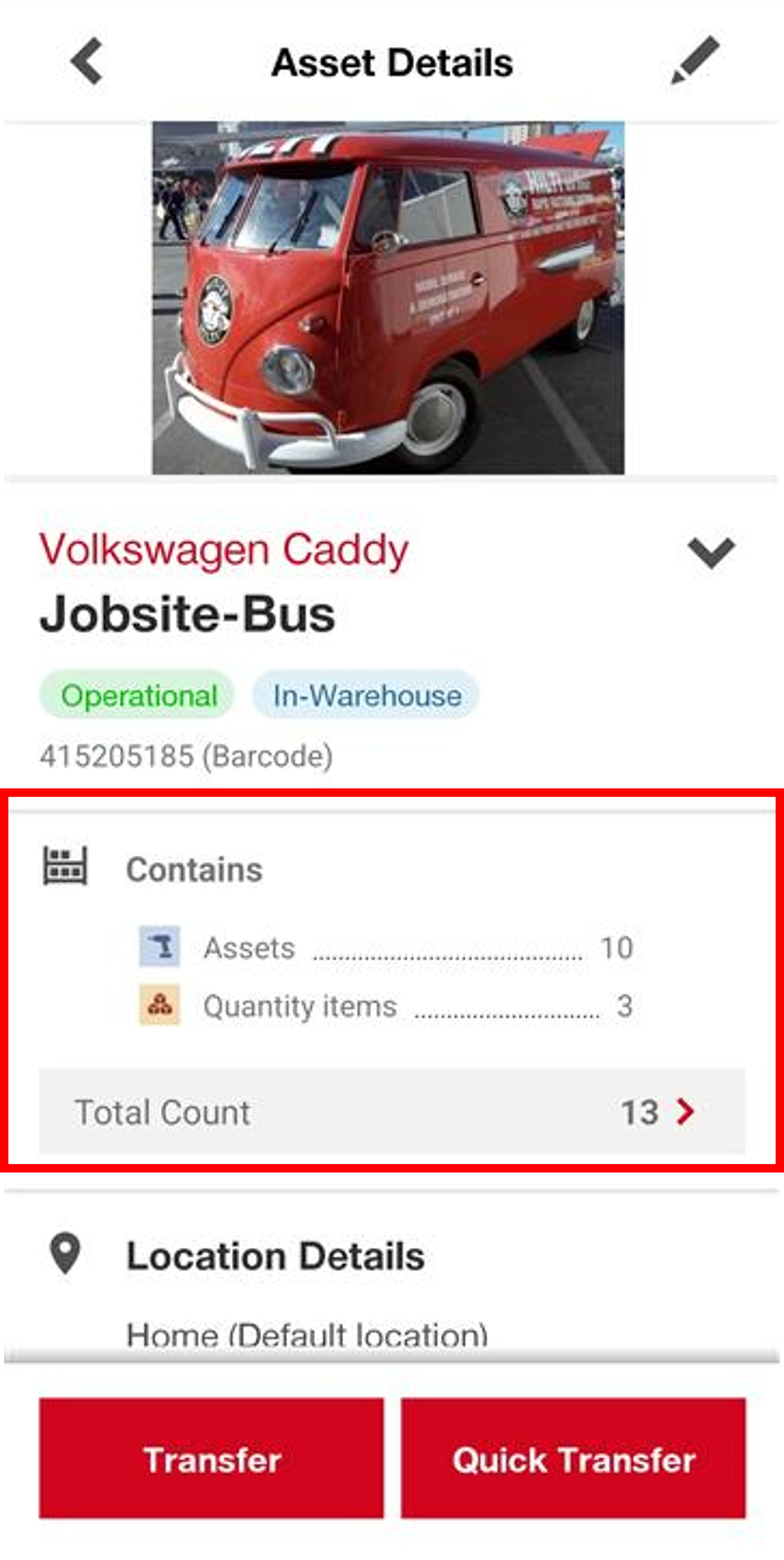View the Jobsite-Bus photo
The width and height of the screenshot is (784, 1560).
click(388, 298)
